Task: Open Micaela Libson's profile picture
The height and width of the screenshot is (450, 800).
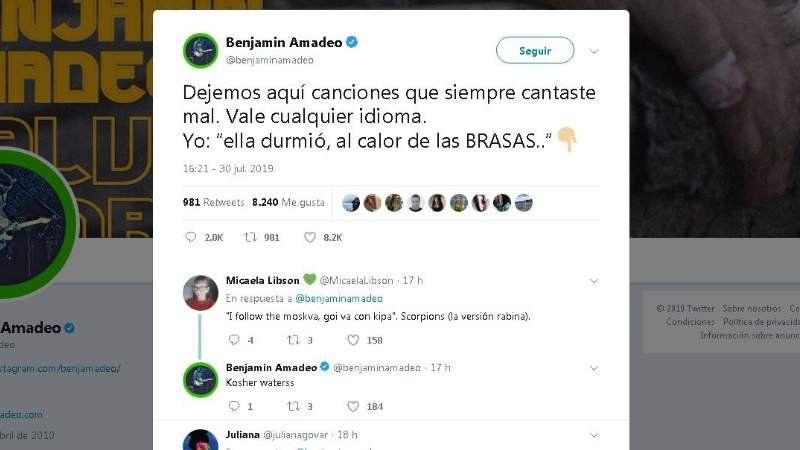Action: click(201, 292)
